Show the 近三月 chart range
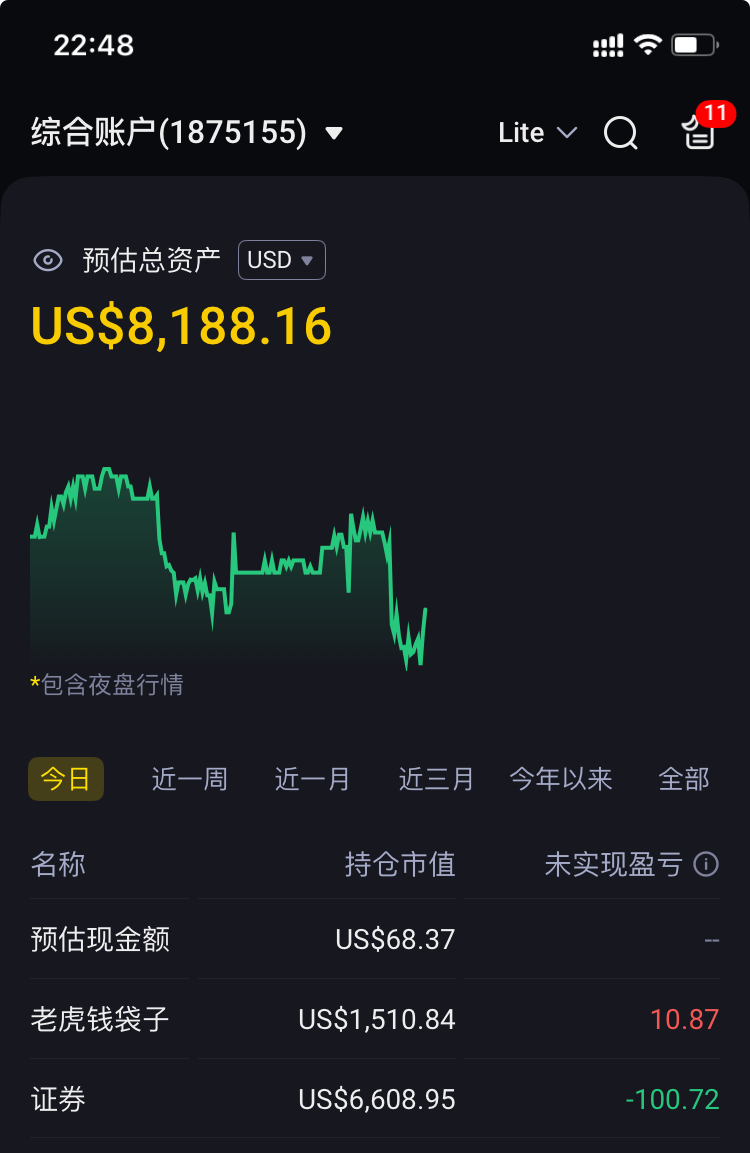750x1153 pixels. pos(436,779)
